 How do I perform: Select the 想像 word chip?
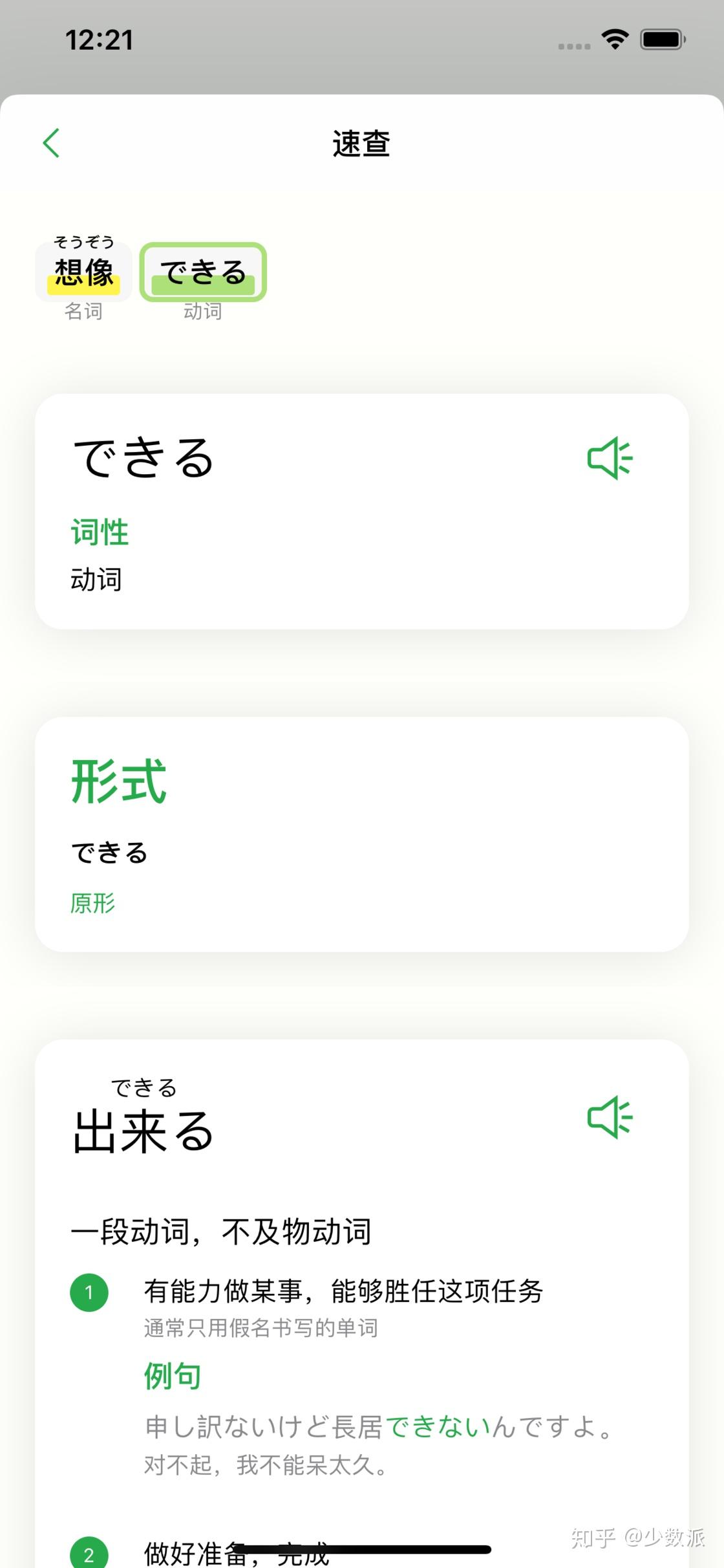click(x=83, y=272)
